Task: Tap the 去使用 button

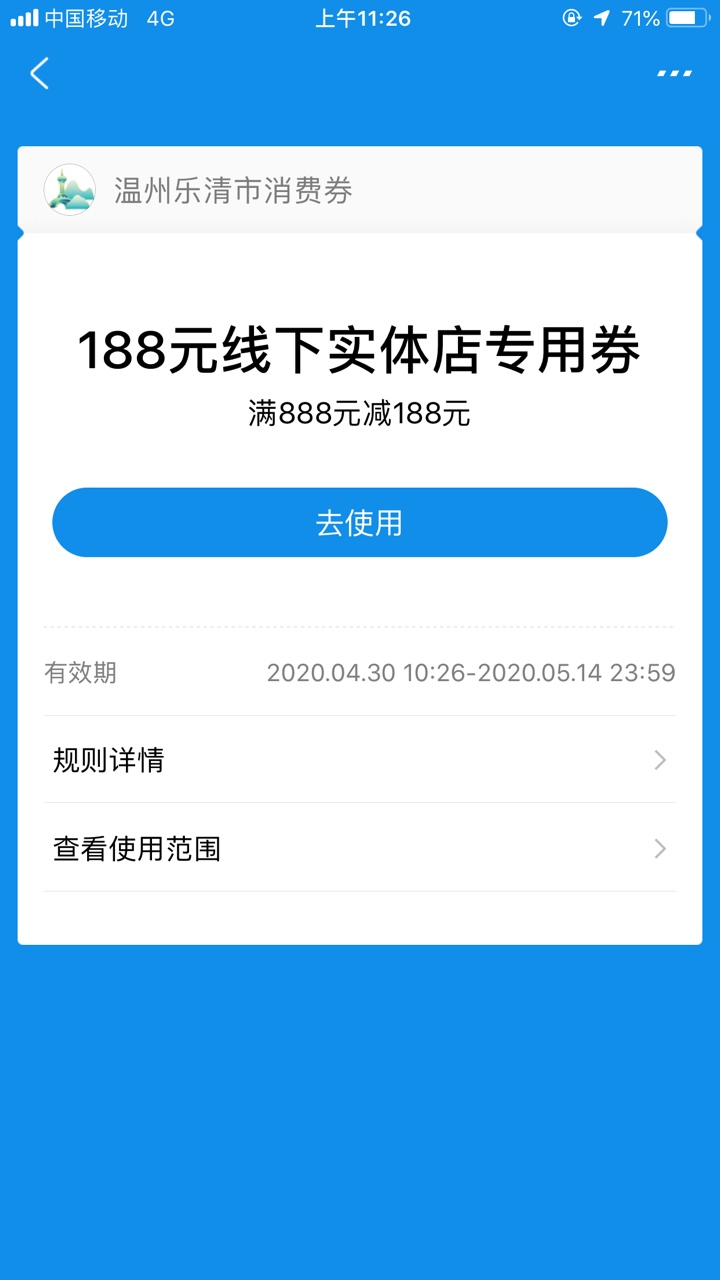Action: tap(360, 522)
